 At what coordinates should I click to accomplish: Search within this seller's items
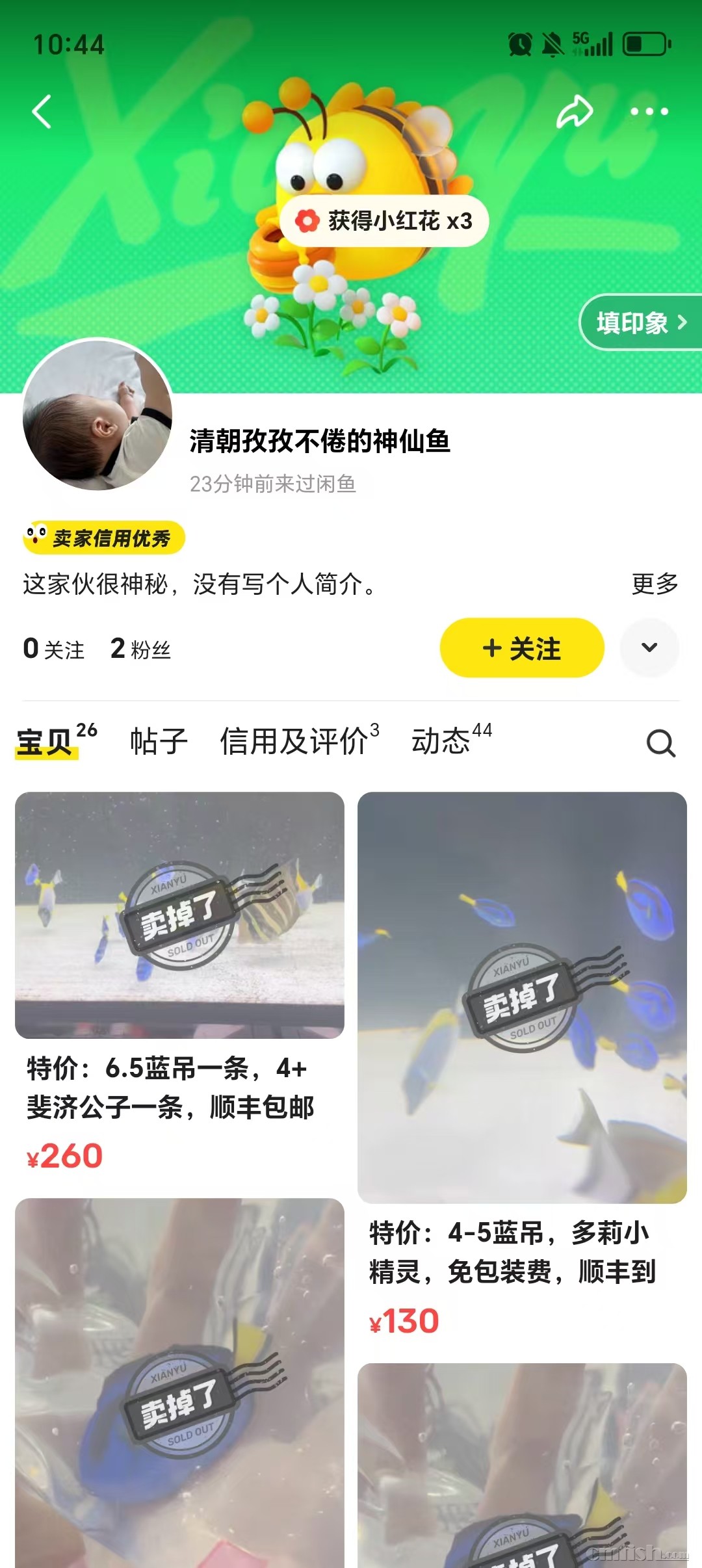tap(660, 743)
